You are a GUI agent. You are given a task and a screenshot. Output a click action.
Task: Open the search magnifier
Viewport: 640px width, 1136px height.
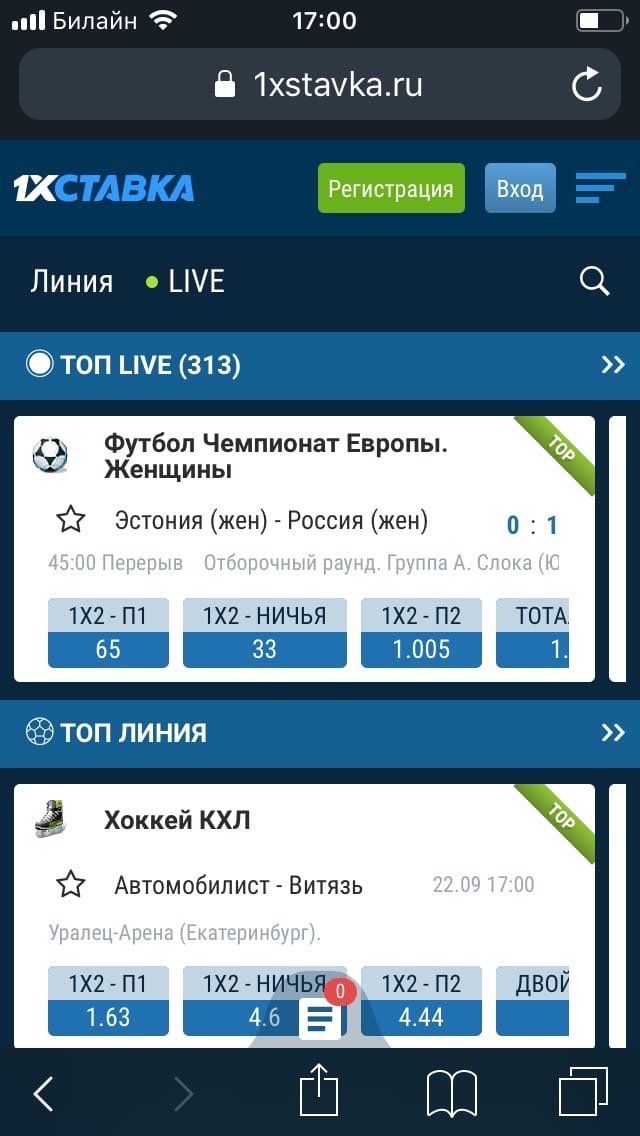[x=594, y=282]
